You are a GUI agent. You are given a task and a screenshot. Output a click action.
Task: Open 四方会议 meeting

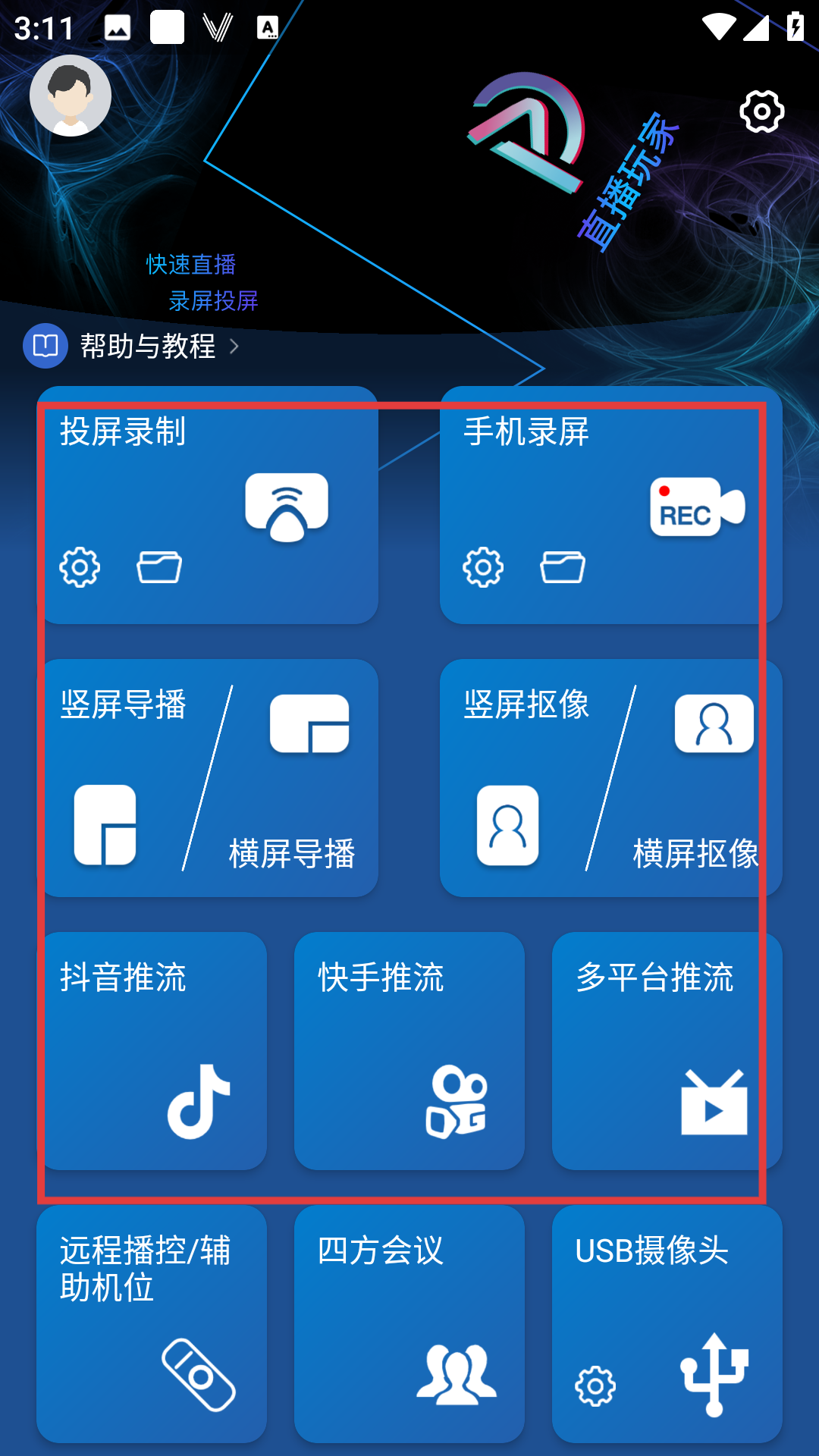409,1323
